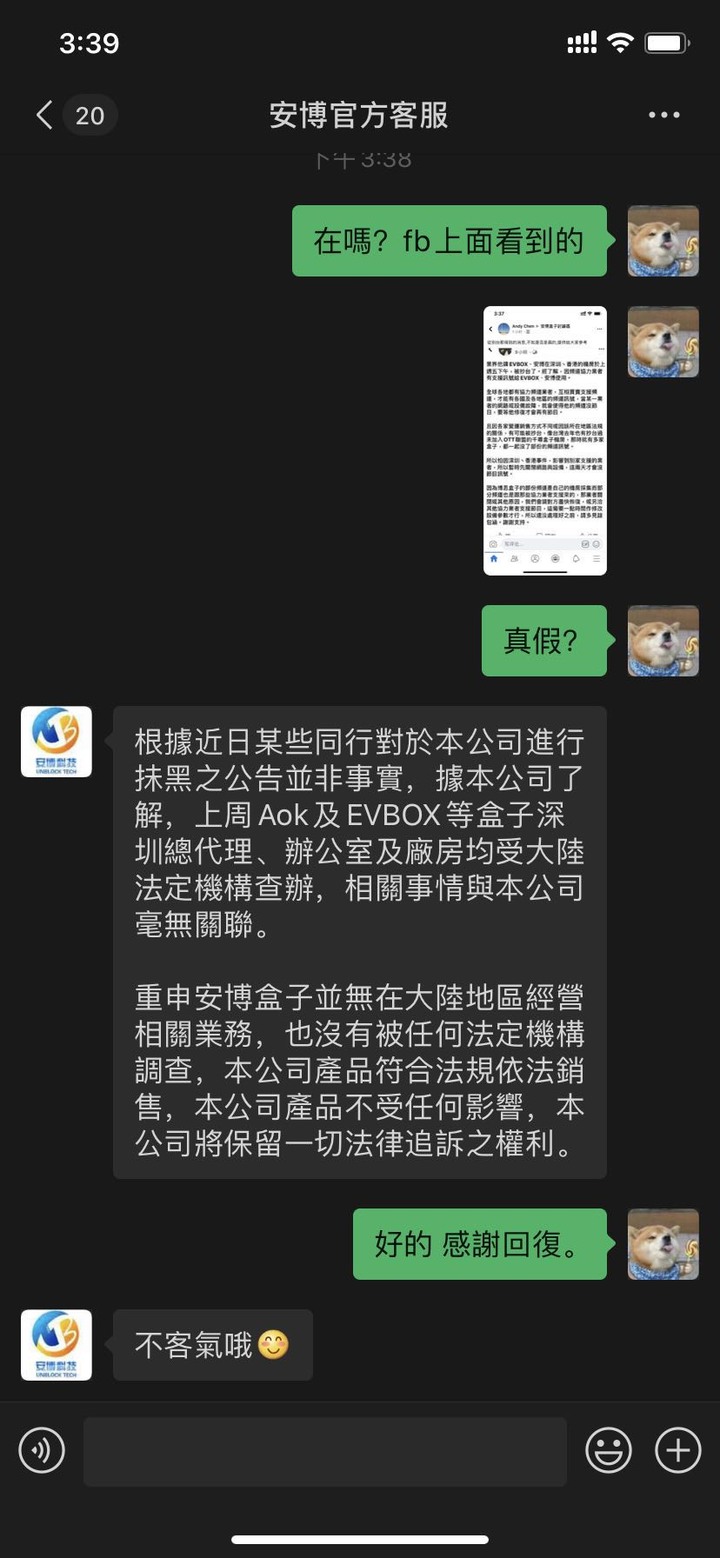Switch to voice message input

point(42,1450)
